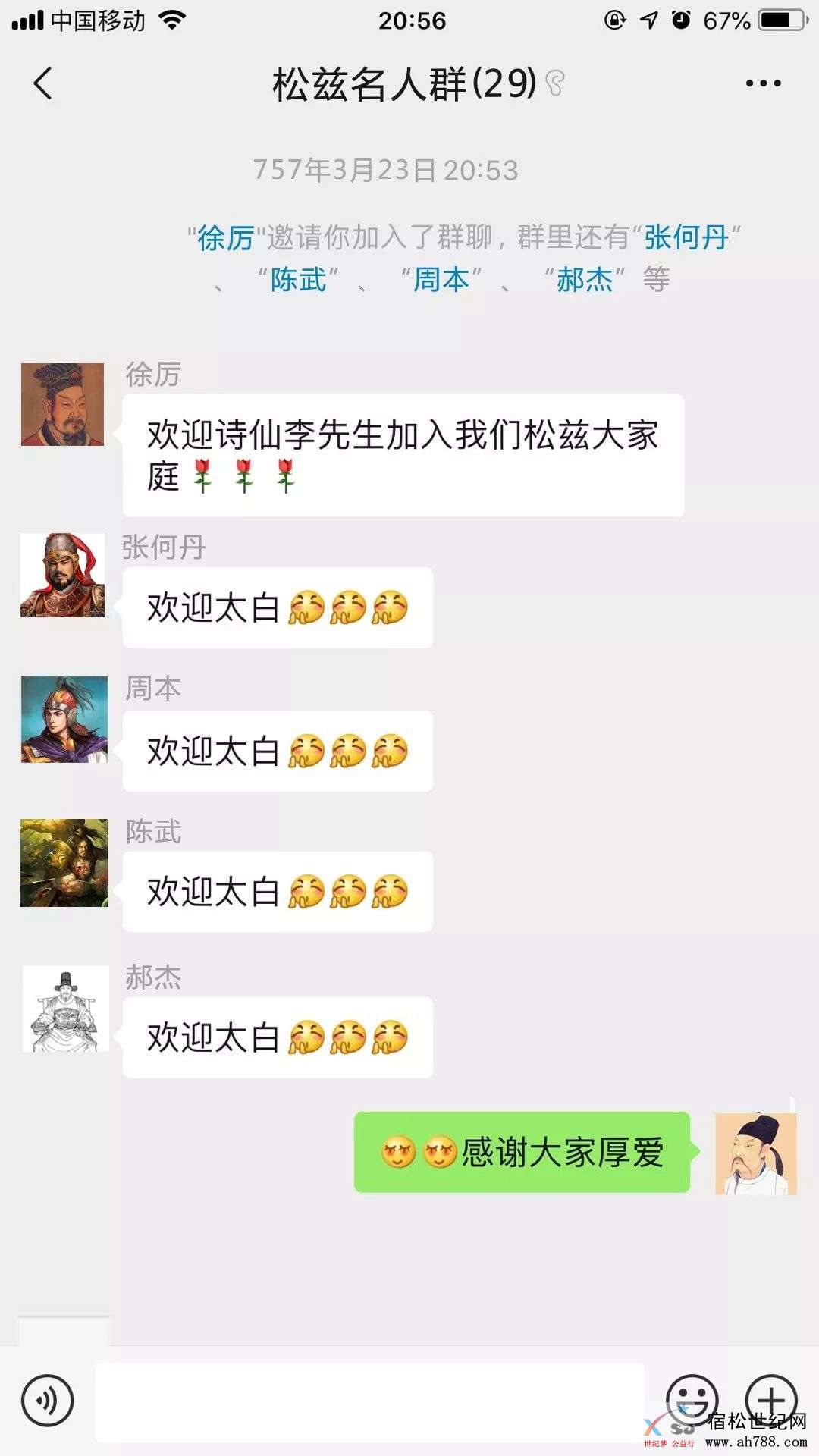
Task: Go back from the group chat
Action: pyautogui.click(x=43, y=83)
